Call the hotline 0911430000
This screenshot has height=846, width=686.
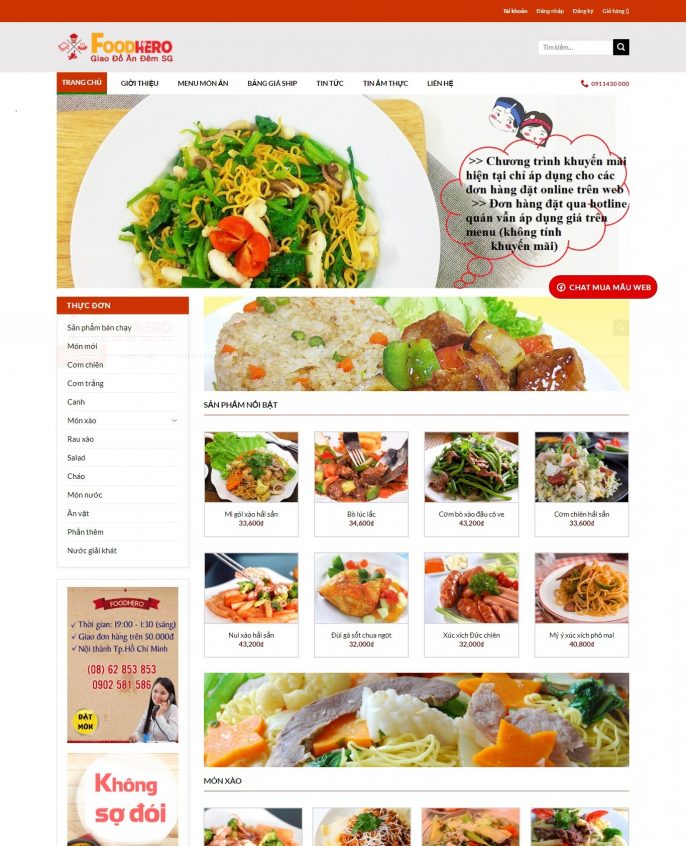[x=605, y=84]
